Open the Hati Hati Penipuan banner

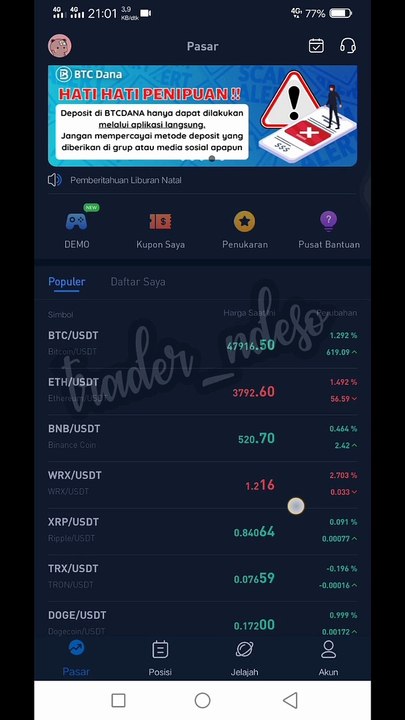pyautogui.click(x=202, y=116)
